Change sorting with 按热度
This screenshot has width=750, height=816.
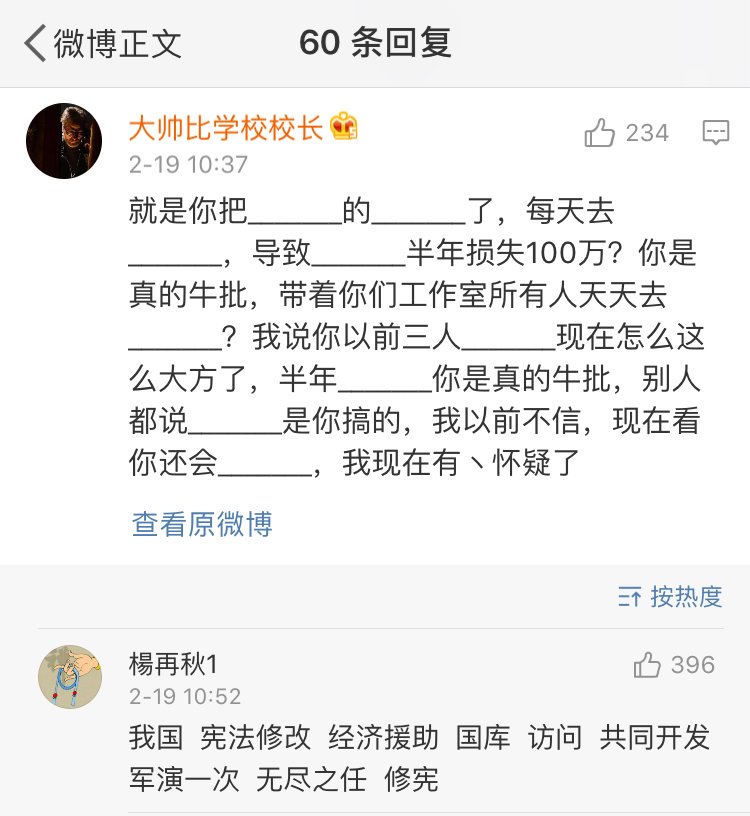point(670,597)
